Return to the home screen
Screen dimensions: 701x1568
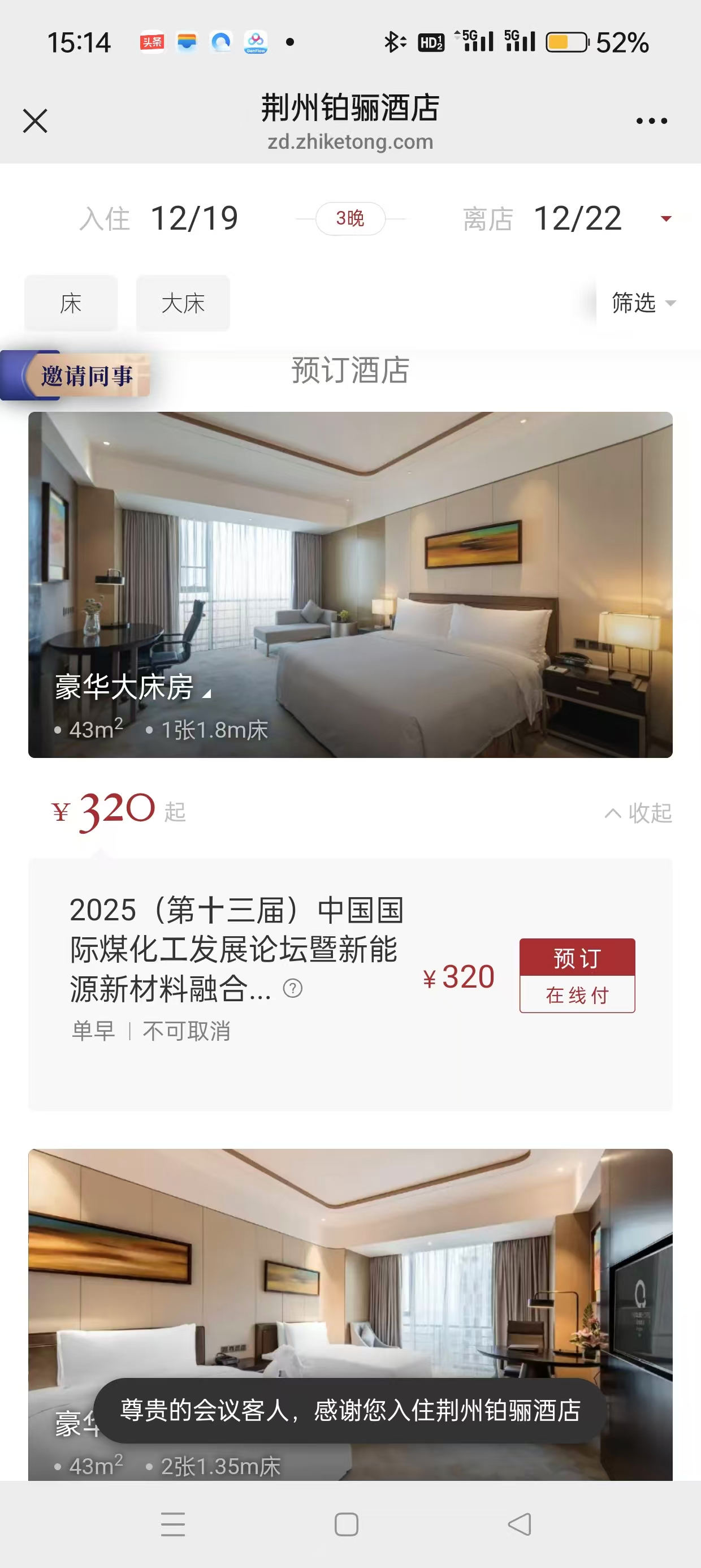pos(346,1524)
